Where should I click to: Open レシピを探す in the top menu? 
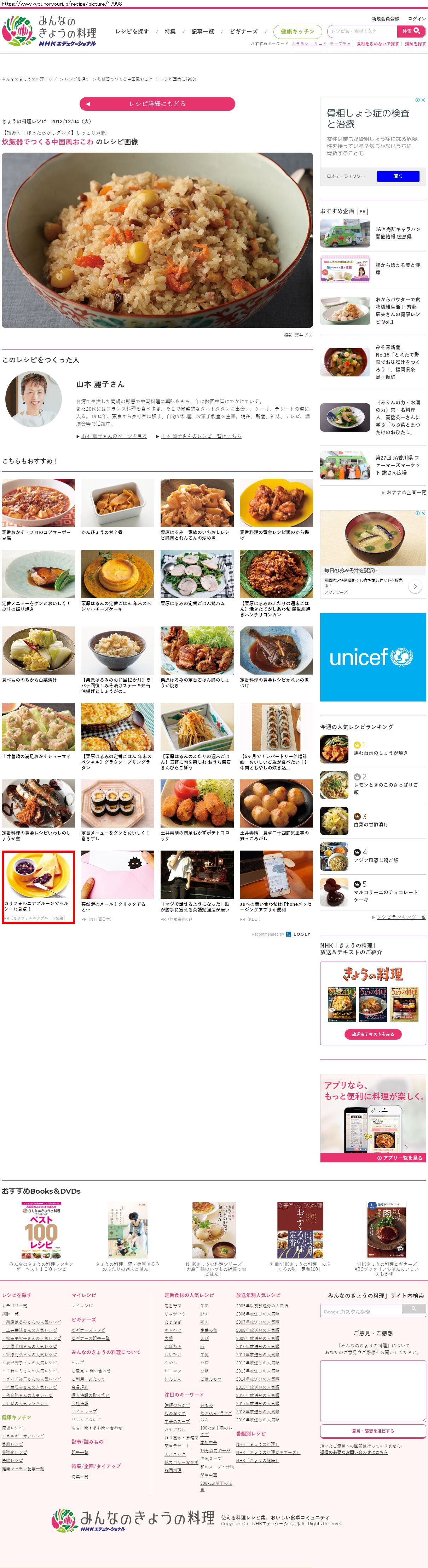click(x=132, y=32)
